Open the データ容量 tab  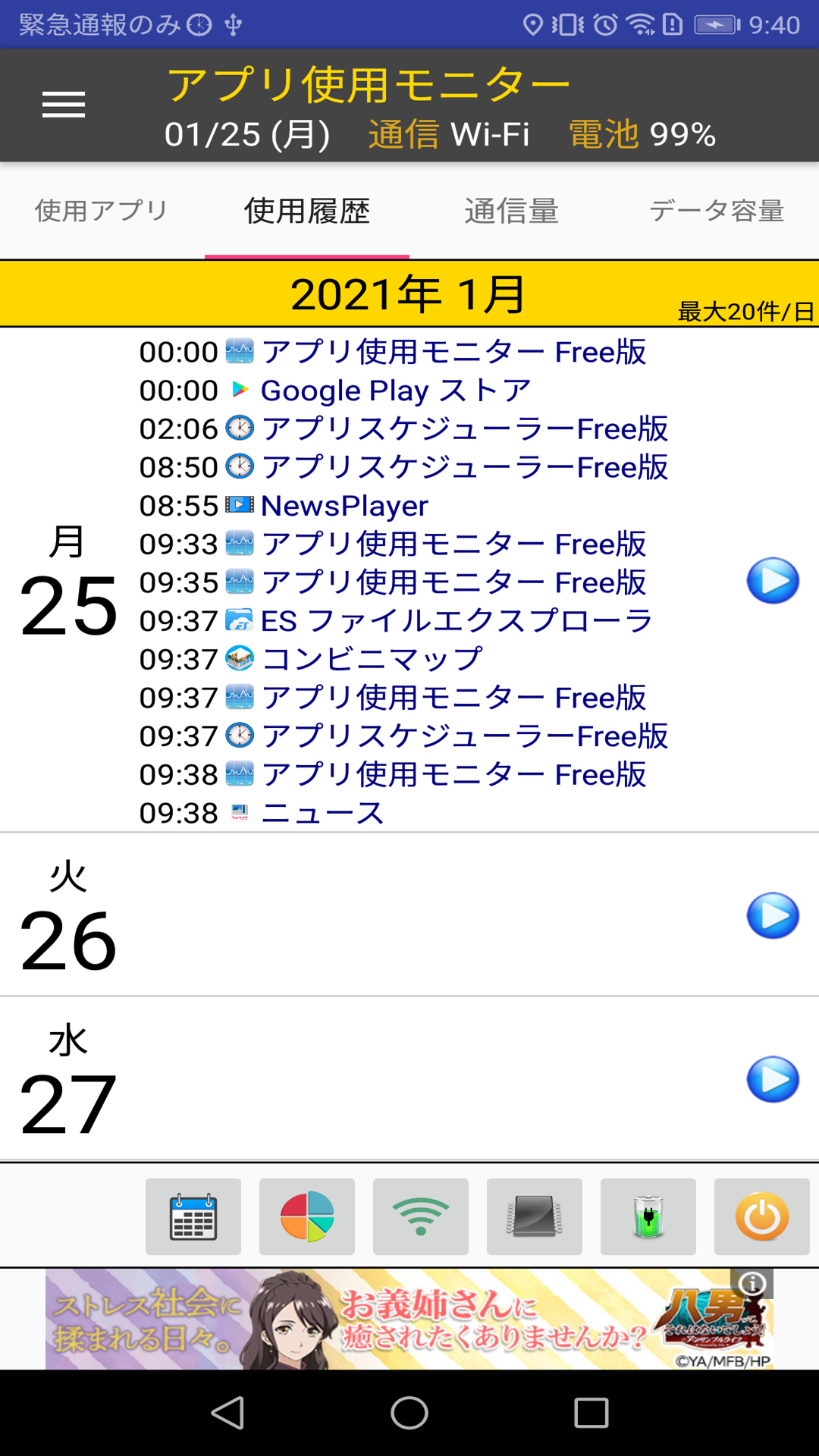[x=717, y=211]
